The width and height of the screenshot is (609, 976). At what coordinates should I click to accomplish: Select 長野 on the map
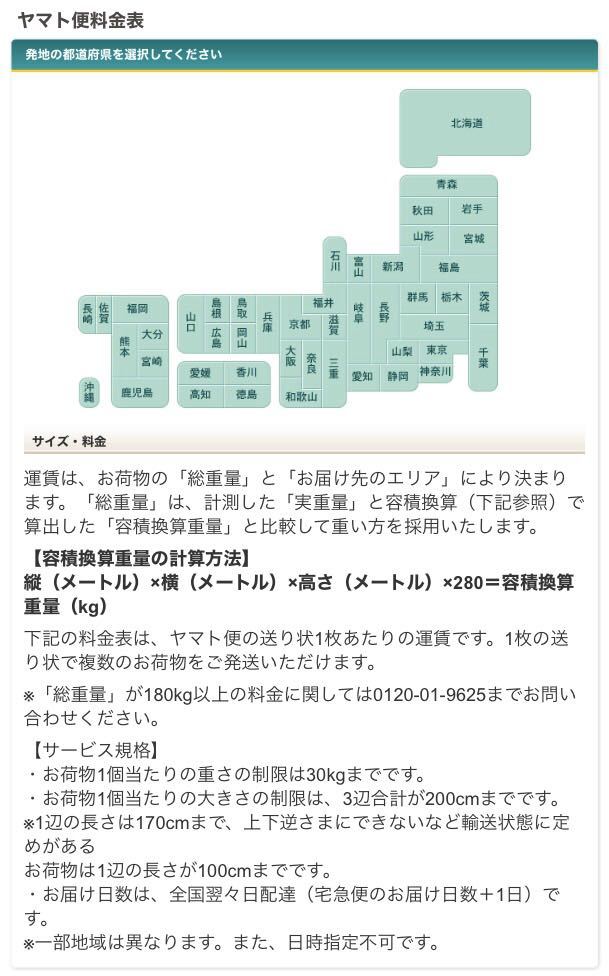[x=384, y=311]
